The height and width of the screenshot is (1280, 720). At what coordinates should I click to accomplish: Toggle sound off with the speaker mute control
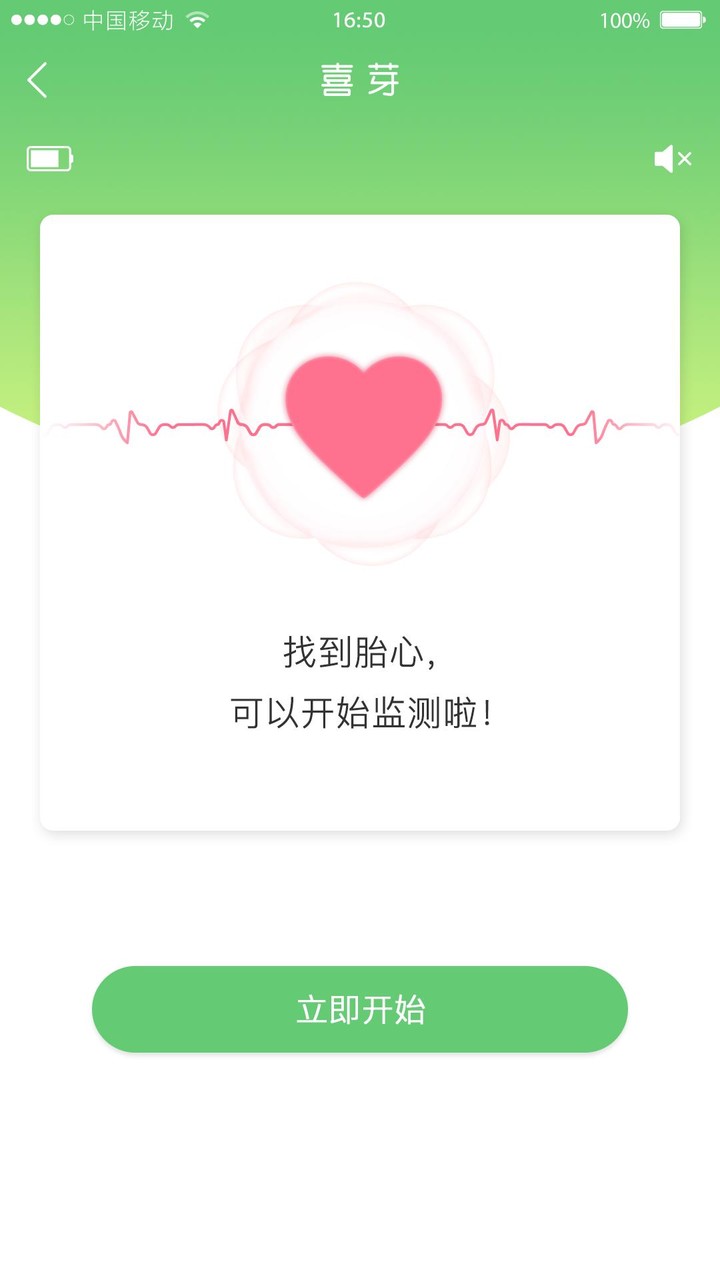[x=669, y=158]
